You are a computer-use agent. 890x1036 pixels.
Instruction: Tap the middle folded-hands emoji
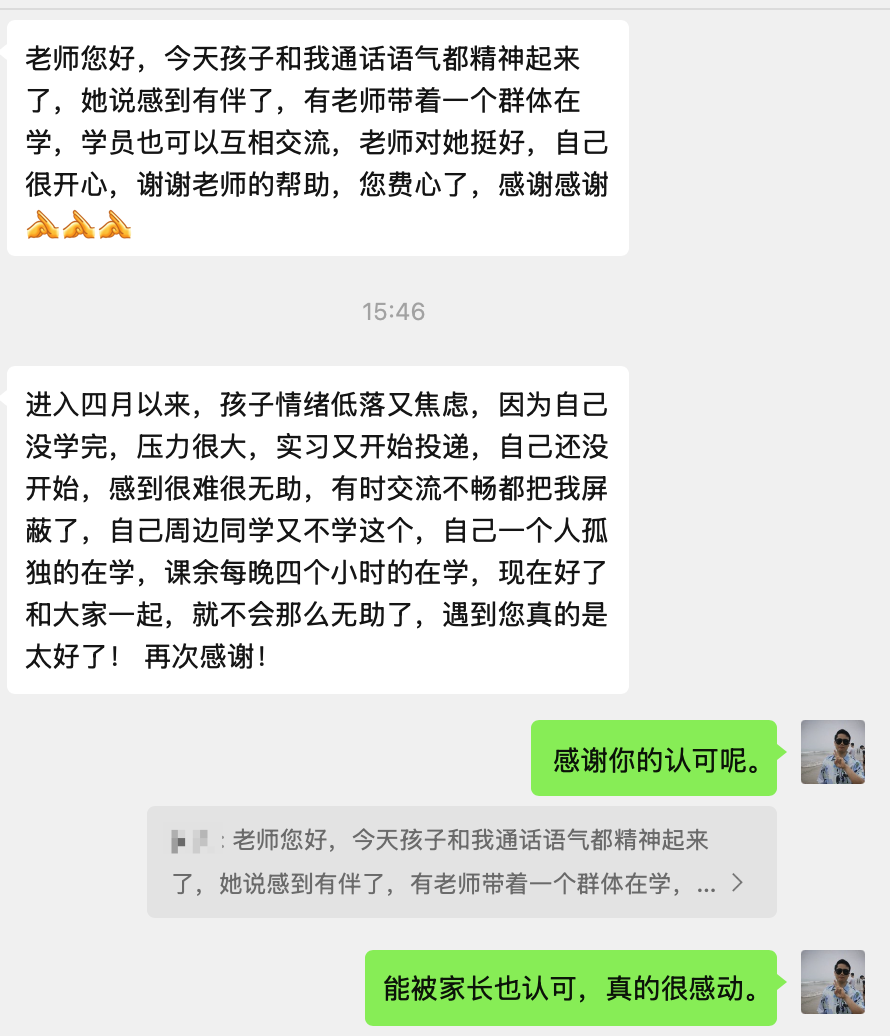point(78,225)
